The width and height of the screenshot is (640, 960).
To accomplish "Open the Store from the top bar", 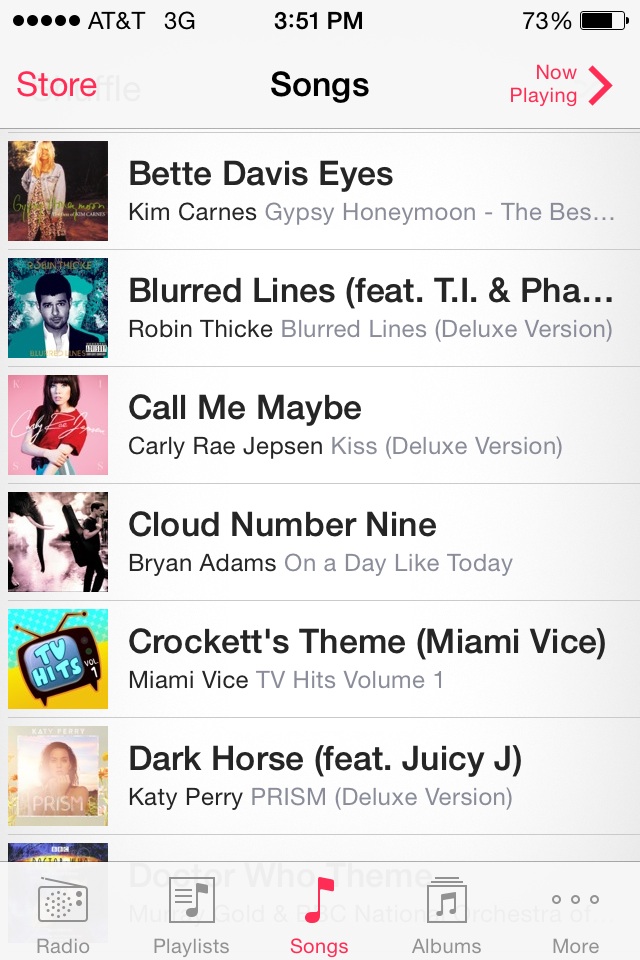I will (x=57, y=85).
